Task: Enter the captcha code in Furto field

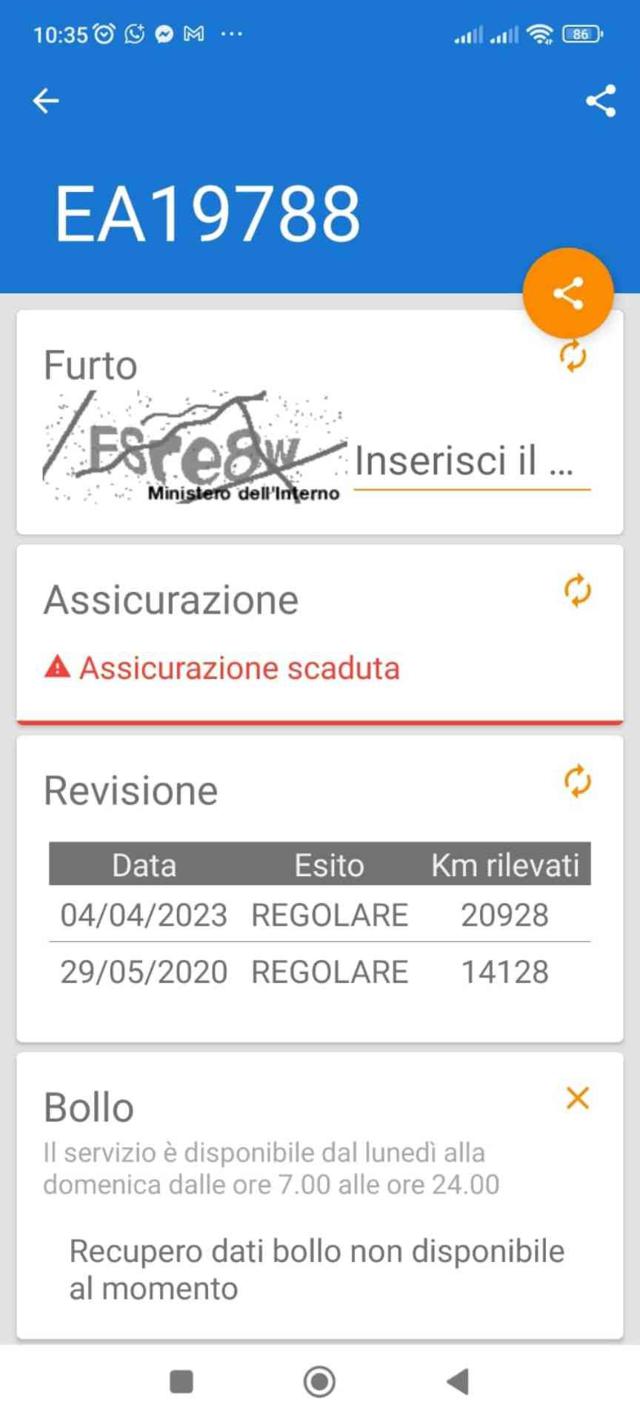Action: [472, 463]
